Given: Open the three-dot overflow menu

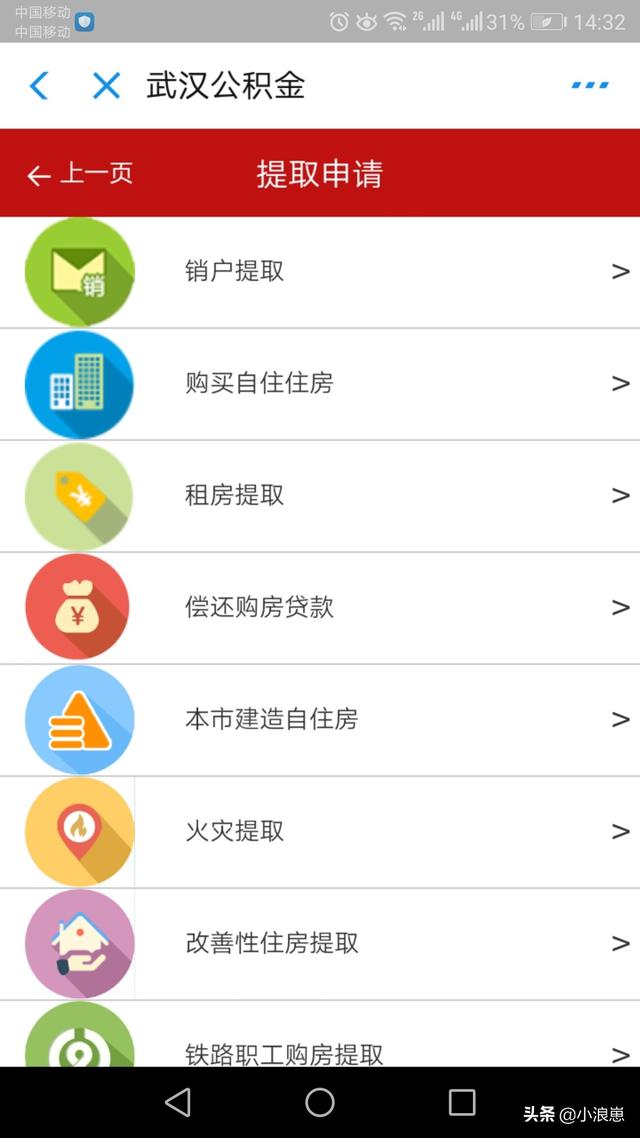Looking at the screenshot, I should [590, 85].
